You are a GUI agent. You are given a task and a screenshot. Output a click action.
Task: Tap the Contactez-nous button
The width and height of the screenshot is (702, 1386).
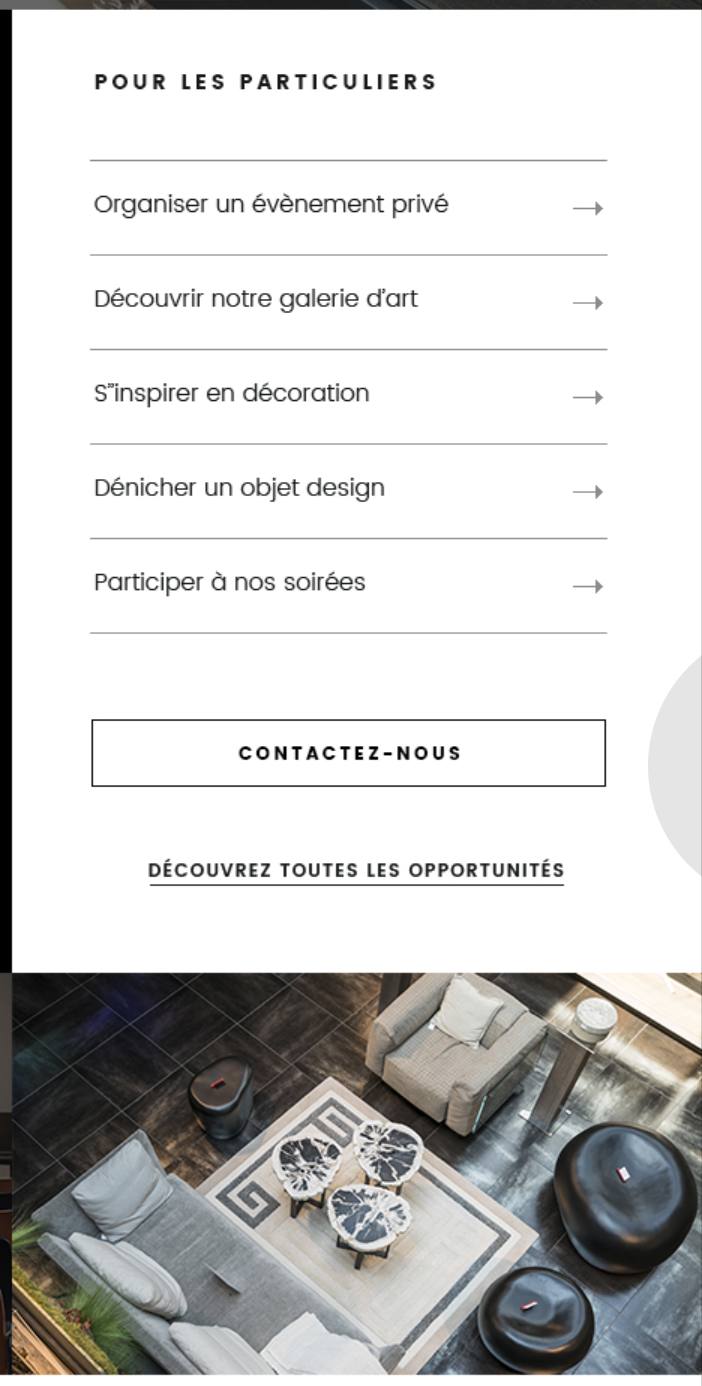tap(349, 753)
